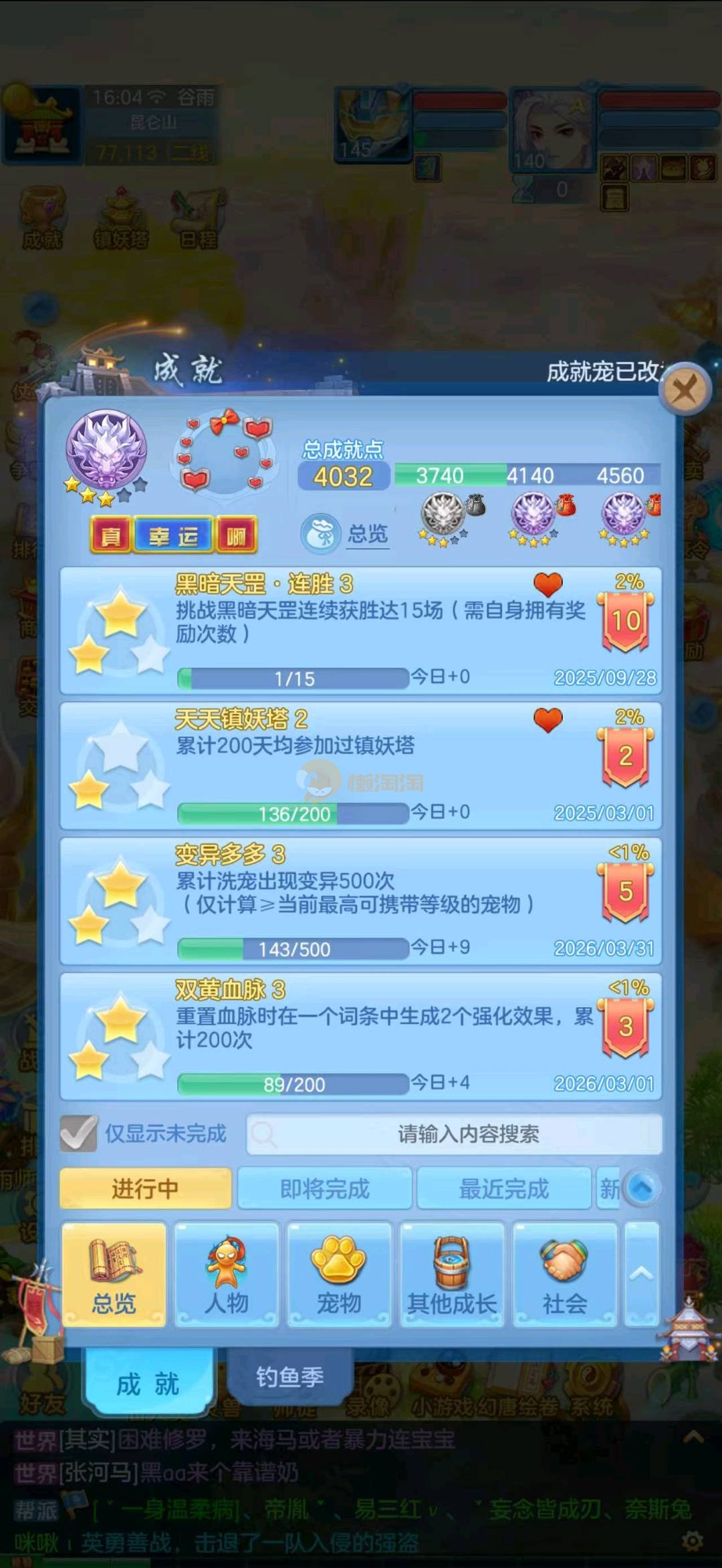Select the 进行中 filter tab
The height and width of the screenshot is (1568, 722).
145,1188
